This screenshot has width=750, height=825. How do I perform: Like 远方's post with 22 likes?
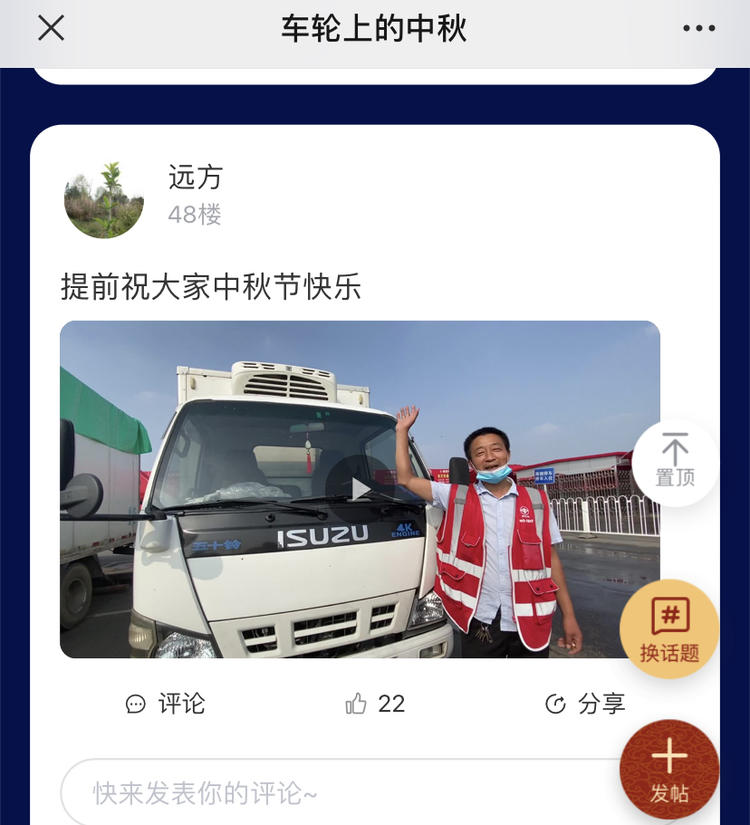click(375, 704)
